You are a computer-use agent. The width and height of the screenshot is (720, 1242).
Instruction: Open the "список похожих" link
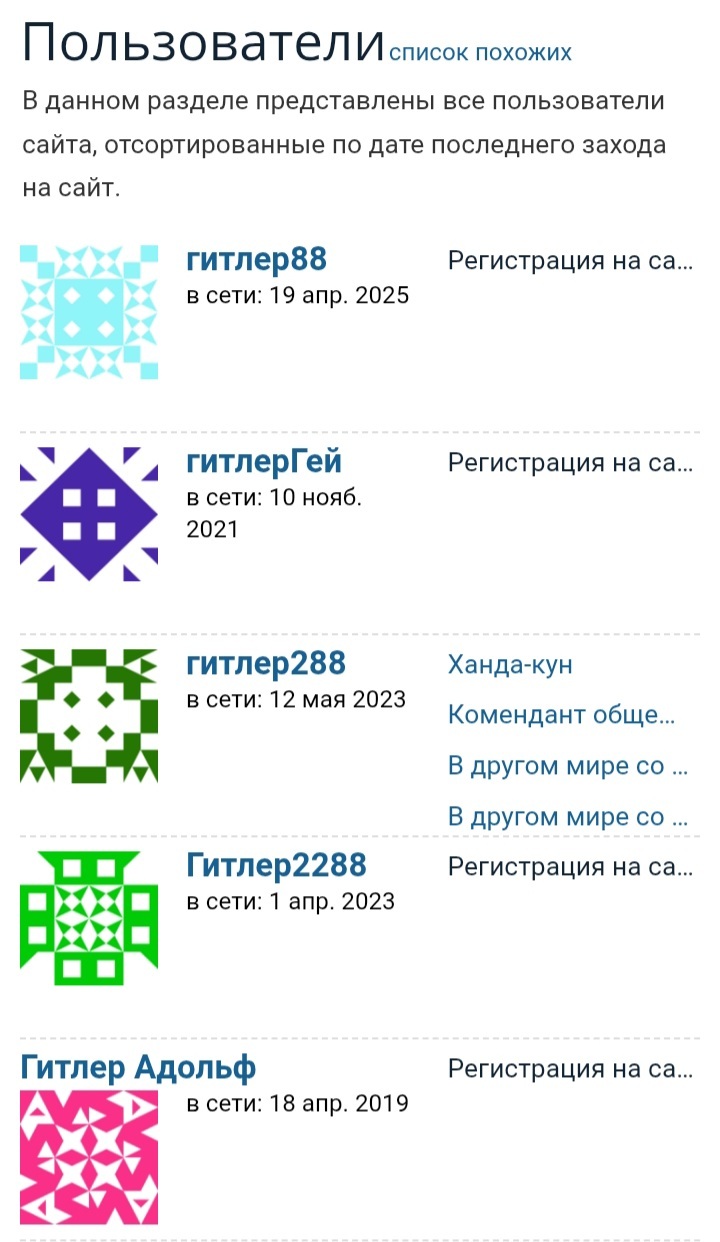coord(480,52)
